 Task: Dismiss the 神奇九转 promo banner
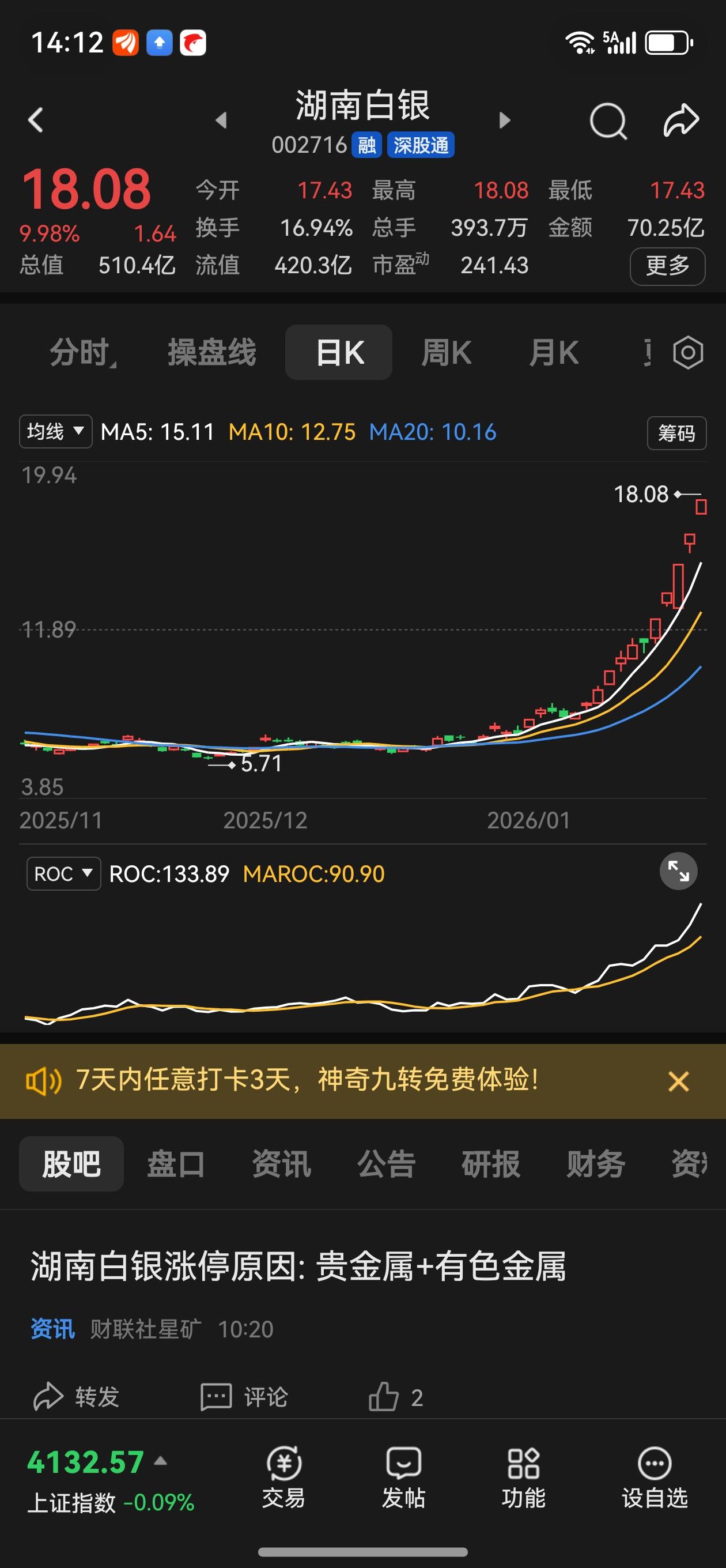point(678,1081)
